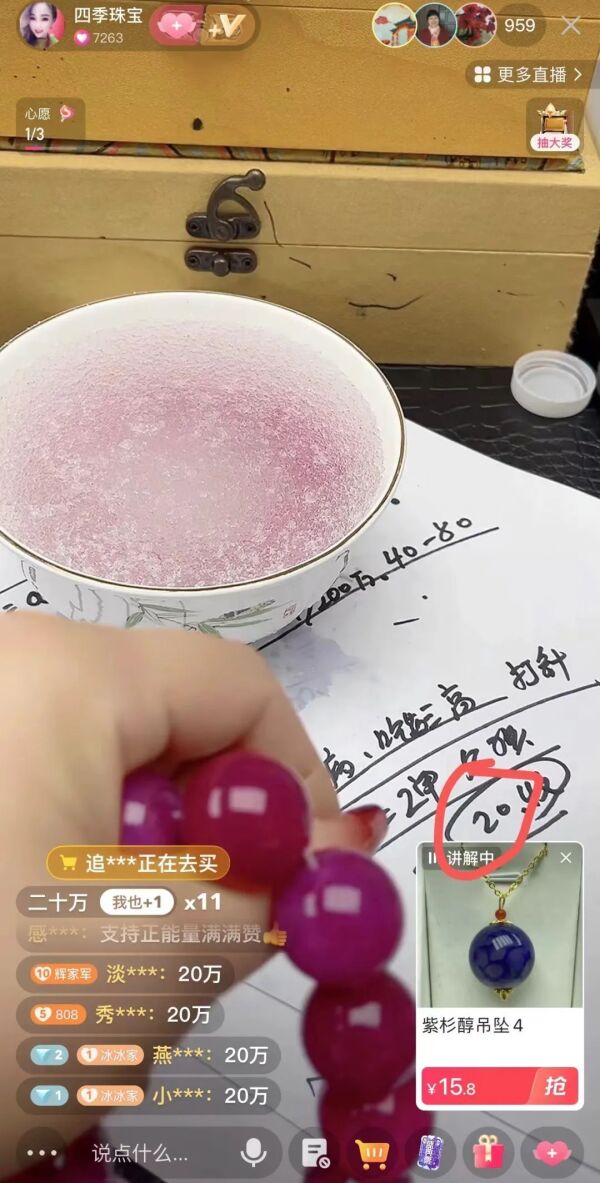Tap the microphone voice input icon
This screenshot has width=600, height=1183.
(254, 1152)
